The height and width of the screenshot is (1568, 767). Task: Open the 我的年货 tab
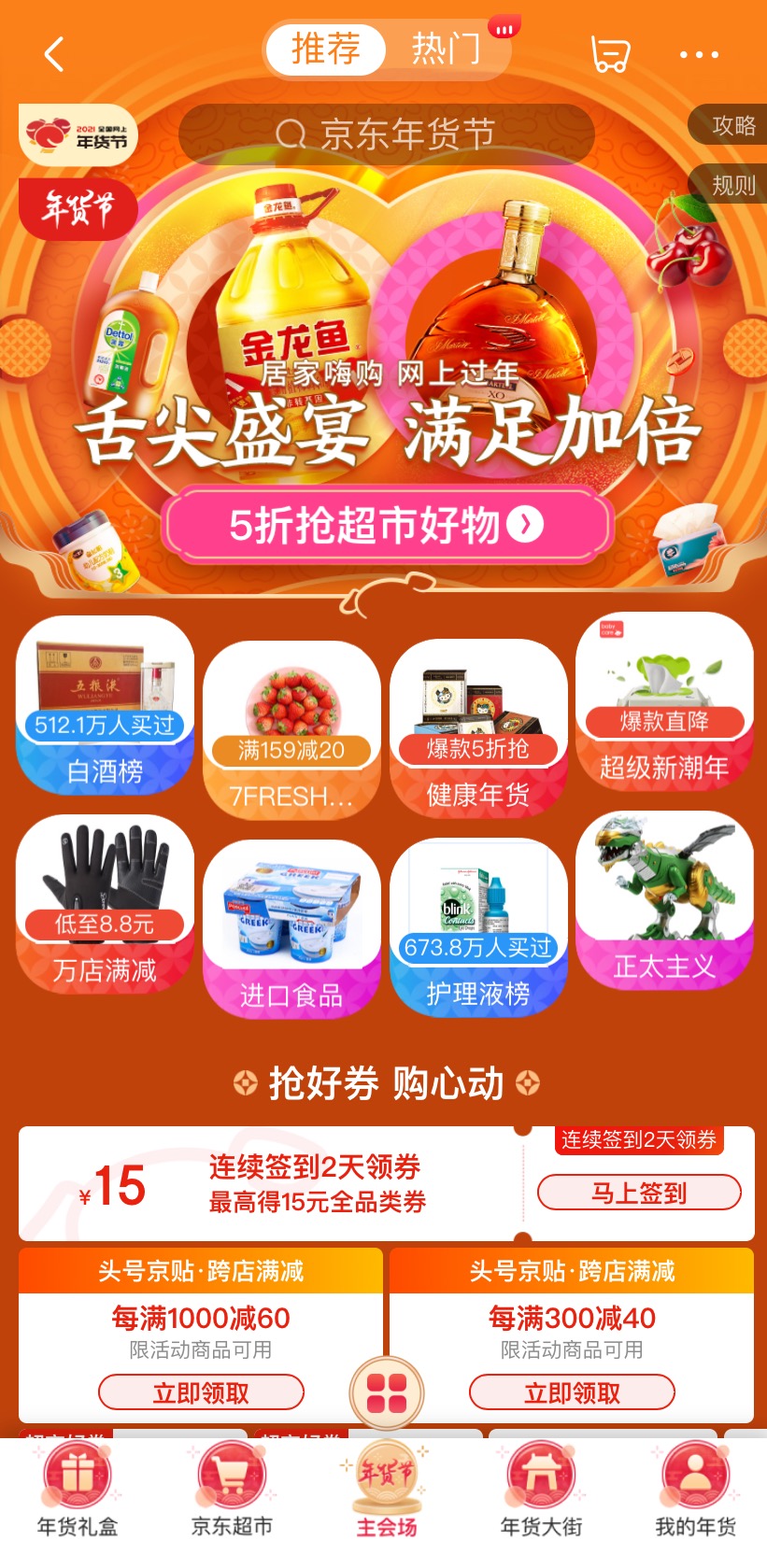(695, 1491)
